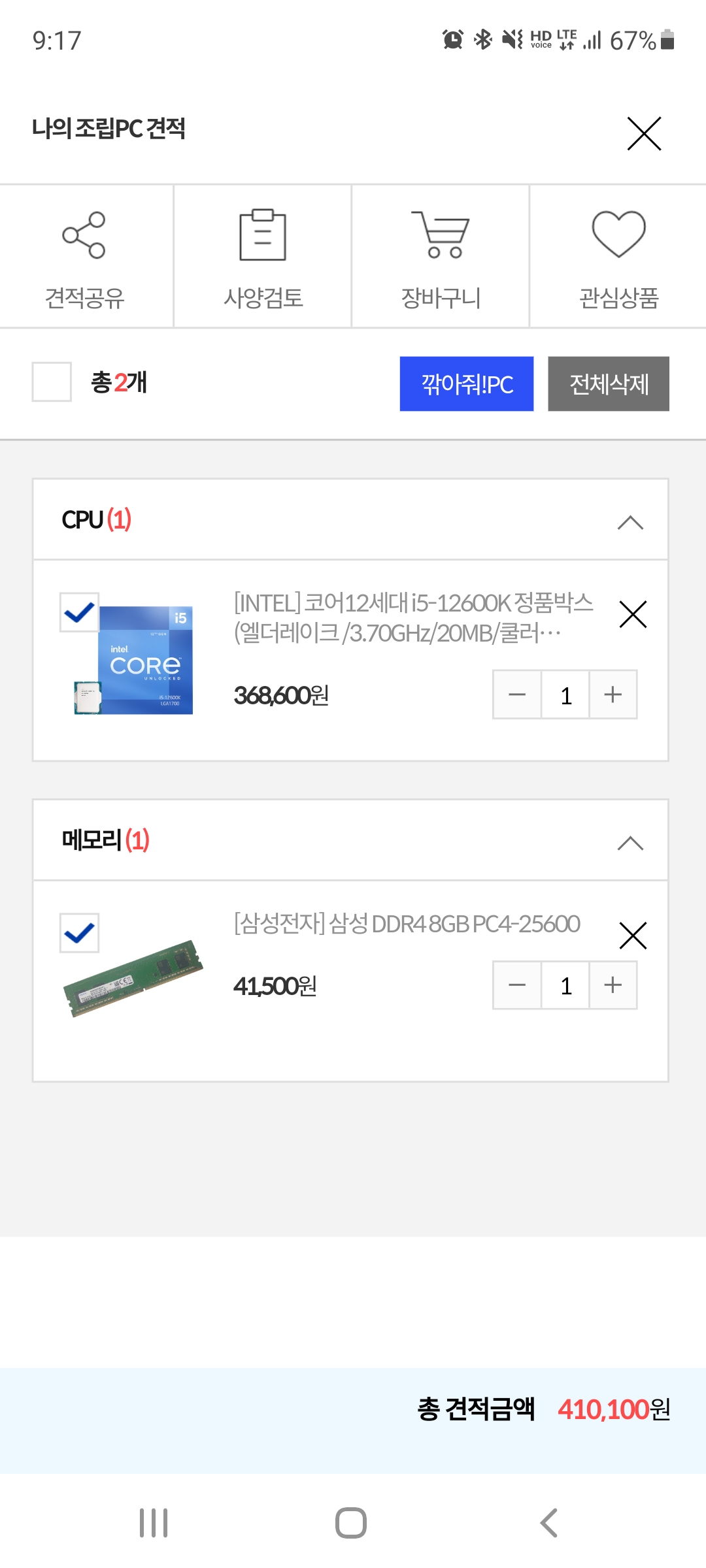The width and height of the screenshot is (706, 1568).
Task: Remove Samsung DDR4 8GB from estimate
Action: pyautogui.click(x=633, y=936)
